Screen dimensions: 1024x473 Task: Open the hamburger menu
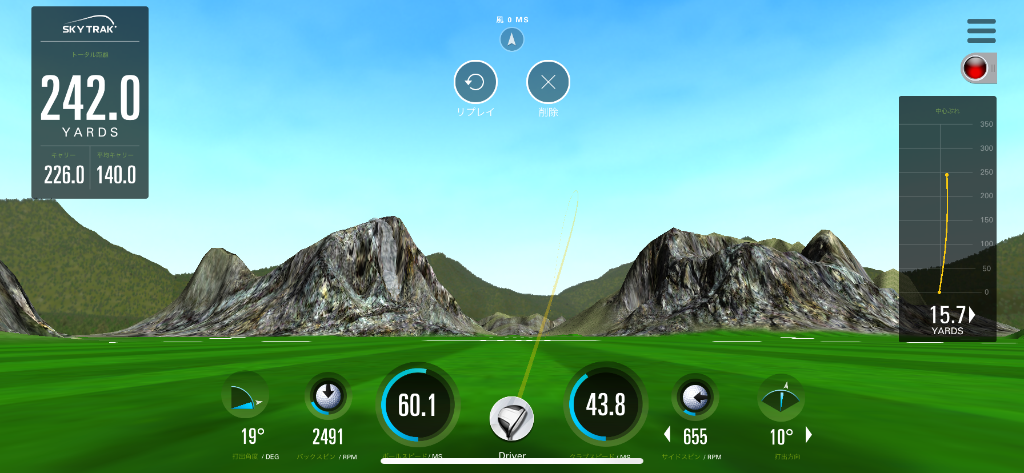tap(981, 31)
